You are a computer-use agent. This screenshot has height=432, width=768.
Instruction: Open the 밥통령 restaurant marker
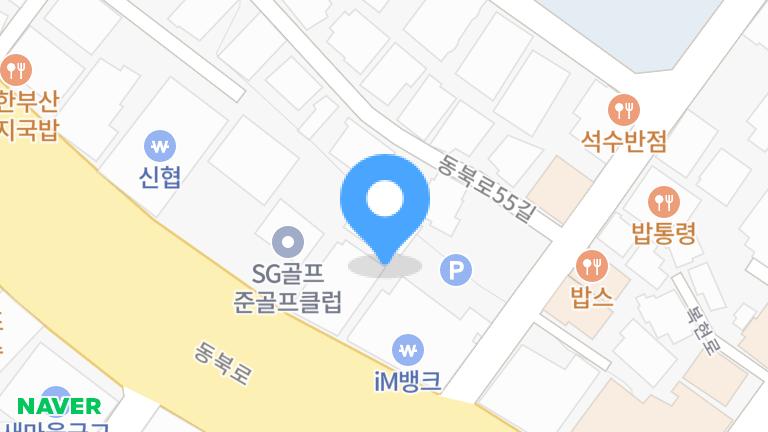coord(664,203)
